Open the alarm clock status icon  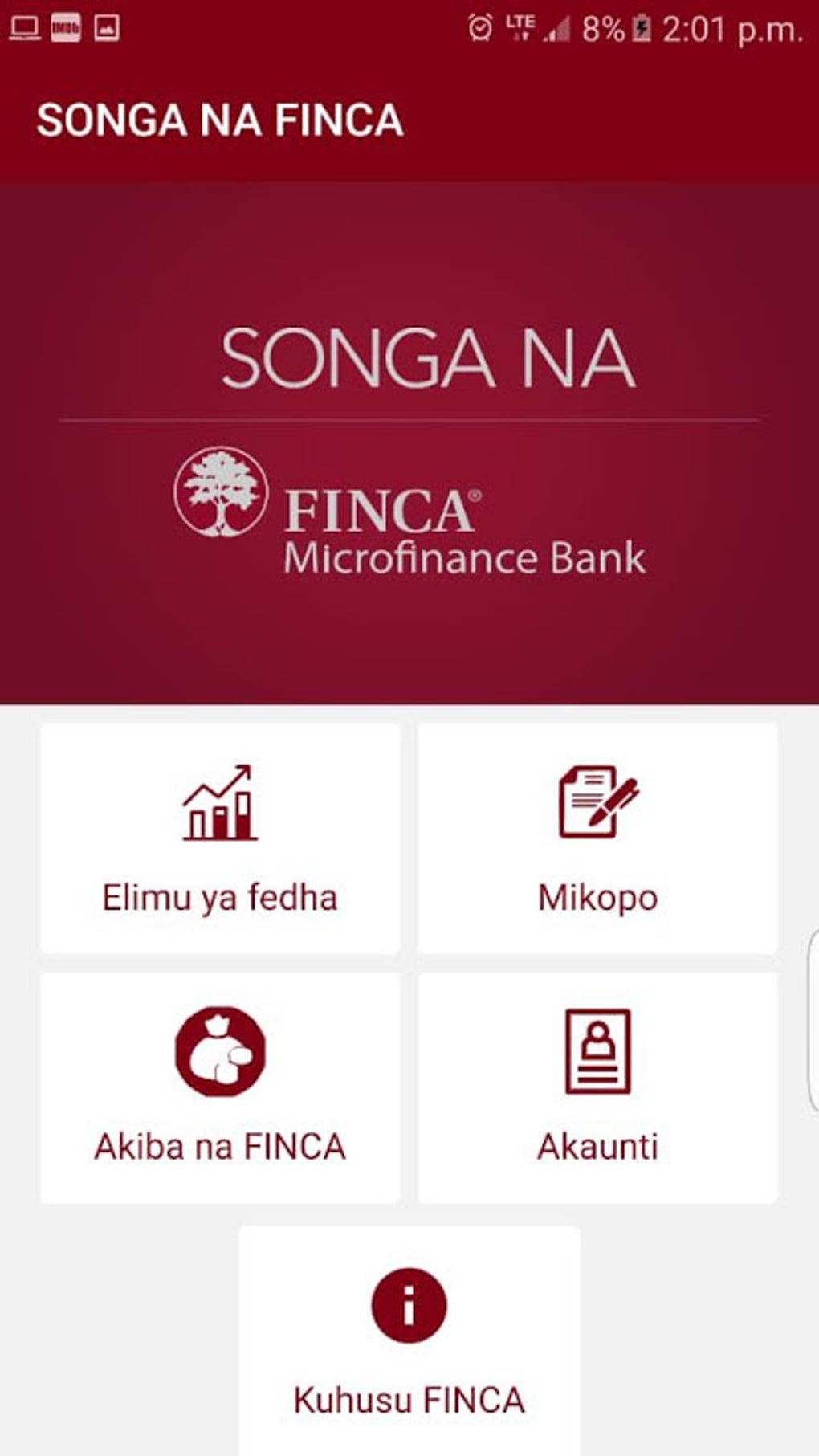[480, 25]
